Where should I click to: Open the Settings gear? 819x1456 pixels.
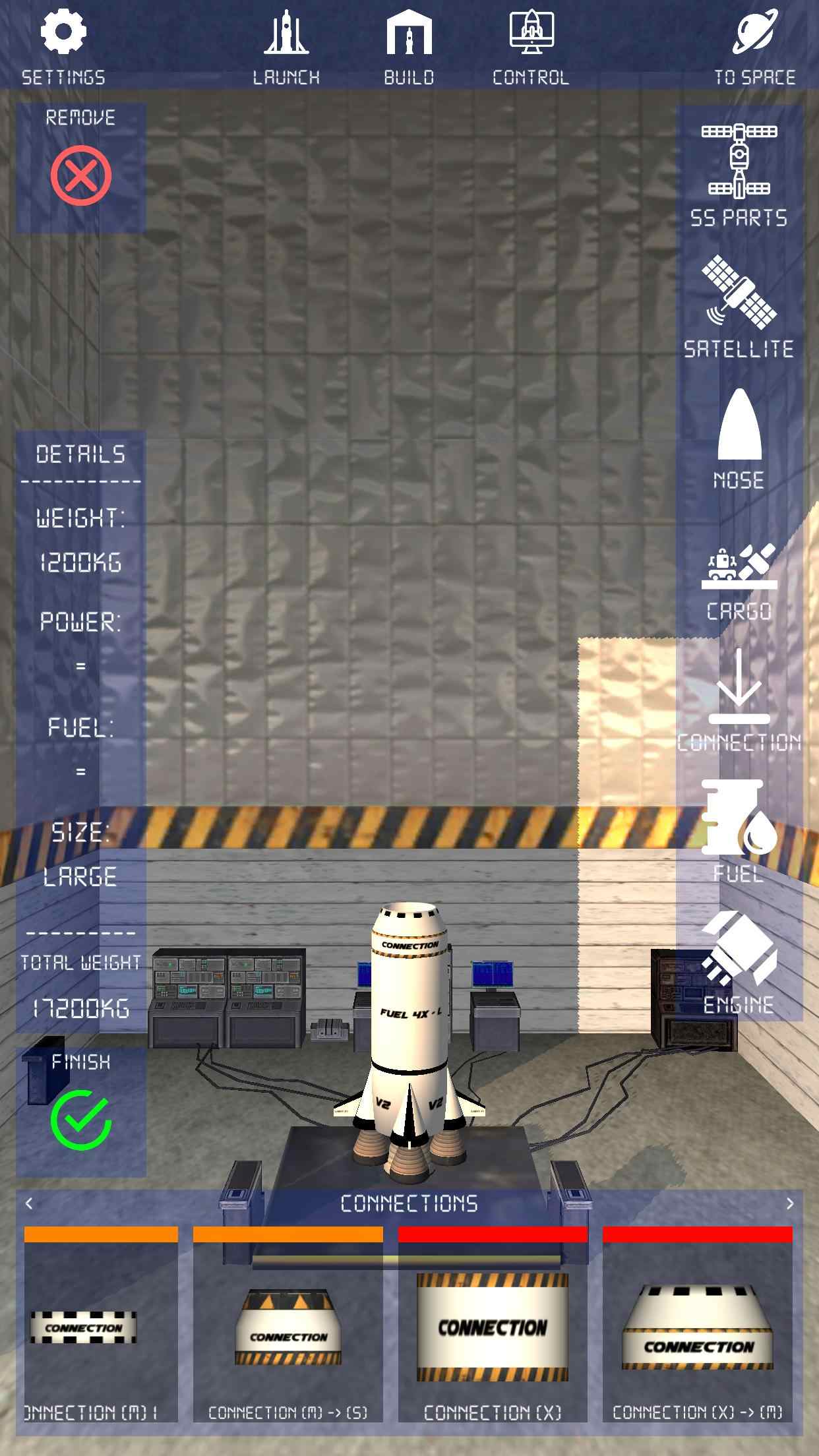point(63,46)
